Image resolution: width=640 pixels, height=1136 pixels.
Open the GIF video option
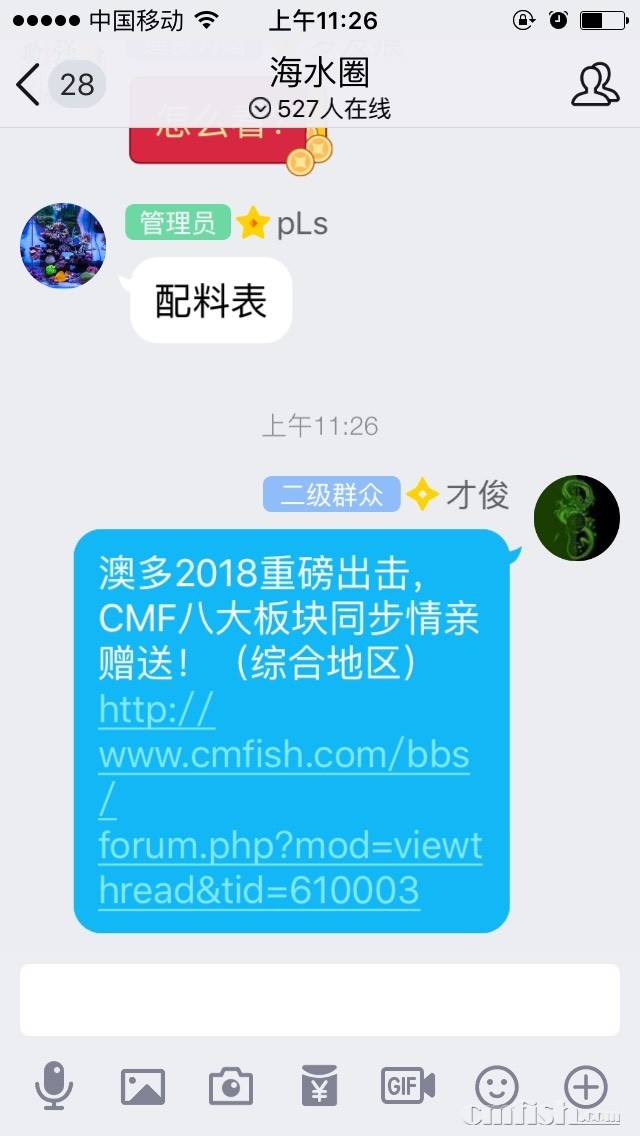[x=408, y=1086]
